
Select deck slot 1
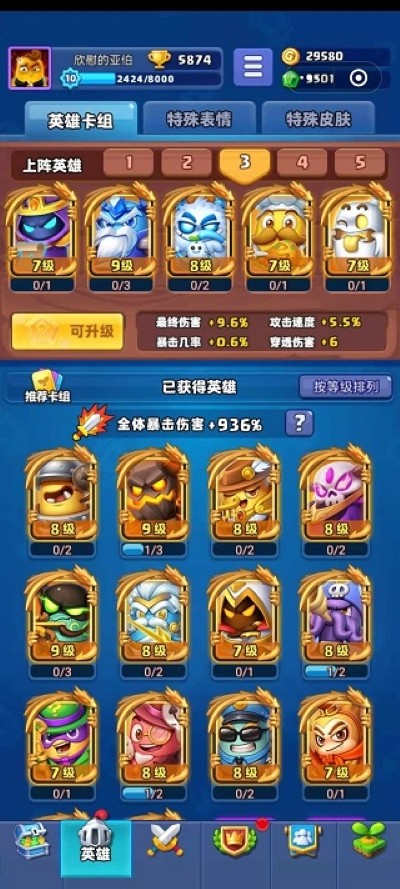click(x=129, y=163)
